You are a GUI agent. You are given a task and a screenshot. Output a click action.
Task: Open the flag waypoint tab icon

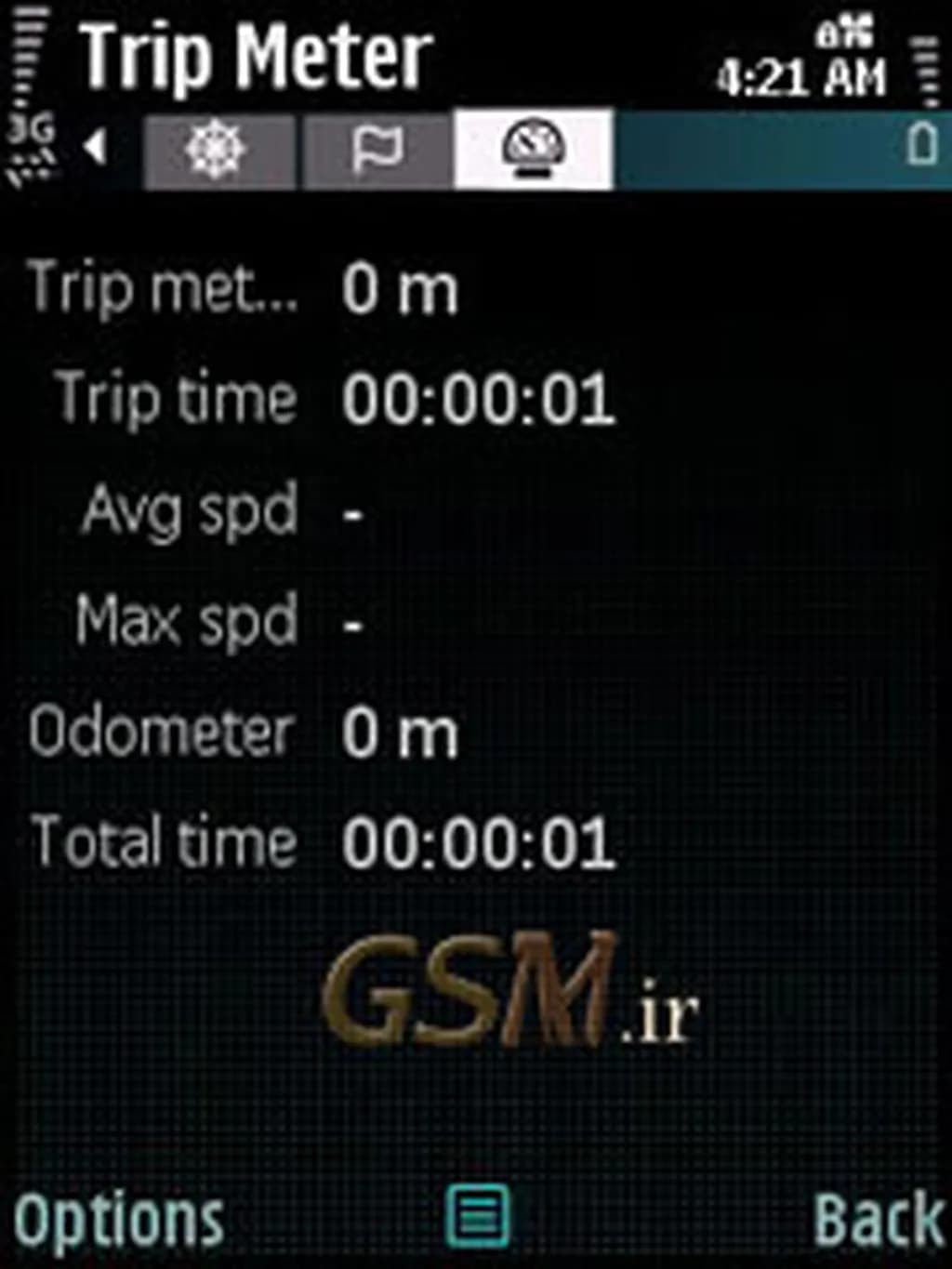pos(376,147)
